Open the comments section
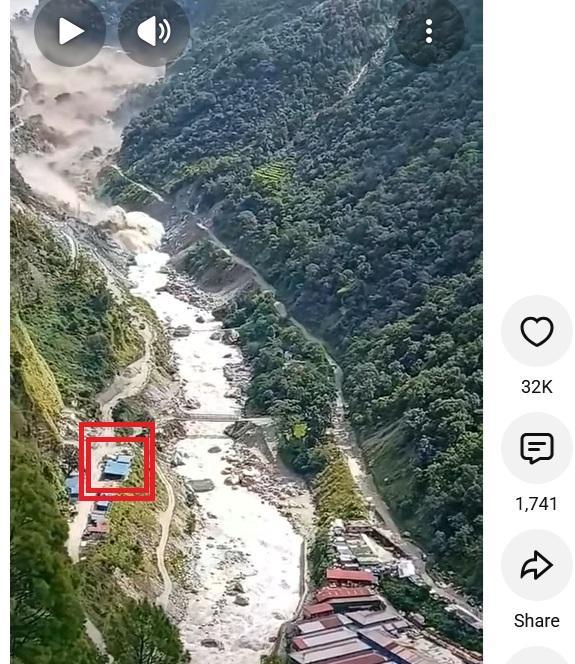The height and width of the screenshot is (664, 575). click(x=536, y=448)
